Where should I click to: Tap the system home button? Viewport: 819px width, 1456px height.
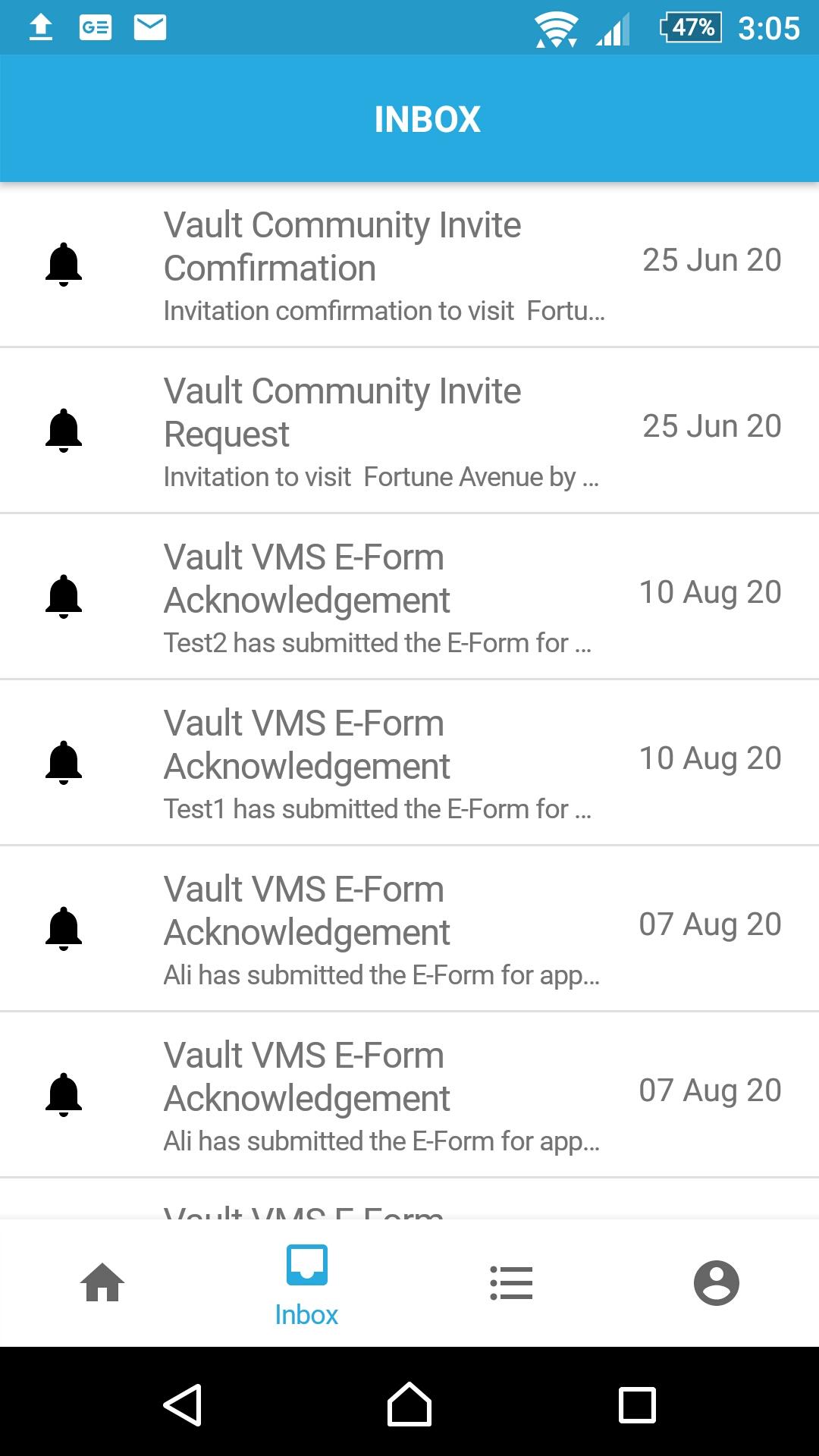pos(409,1404)
